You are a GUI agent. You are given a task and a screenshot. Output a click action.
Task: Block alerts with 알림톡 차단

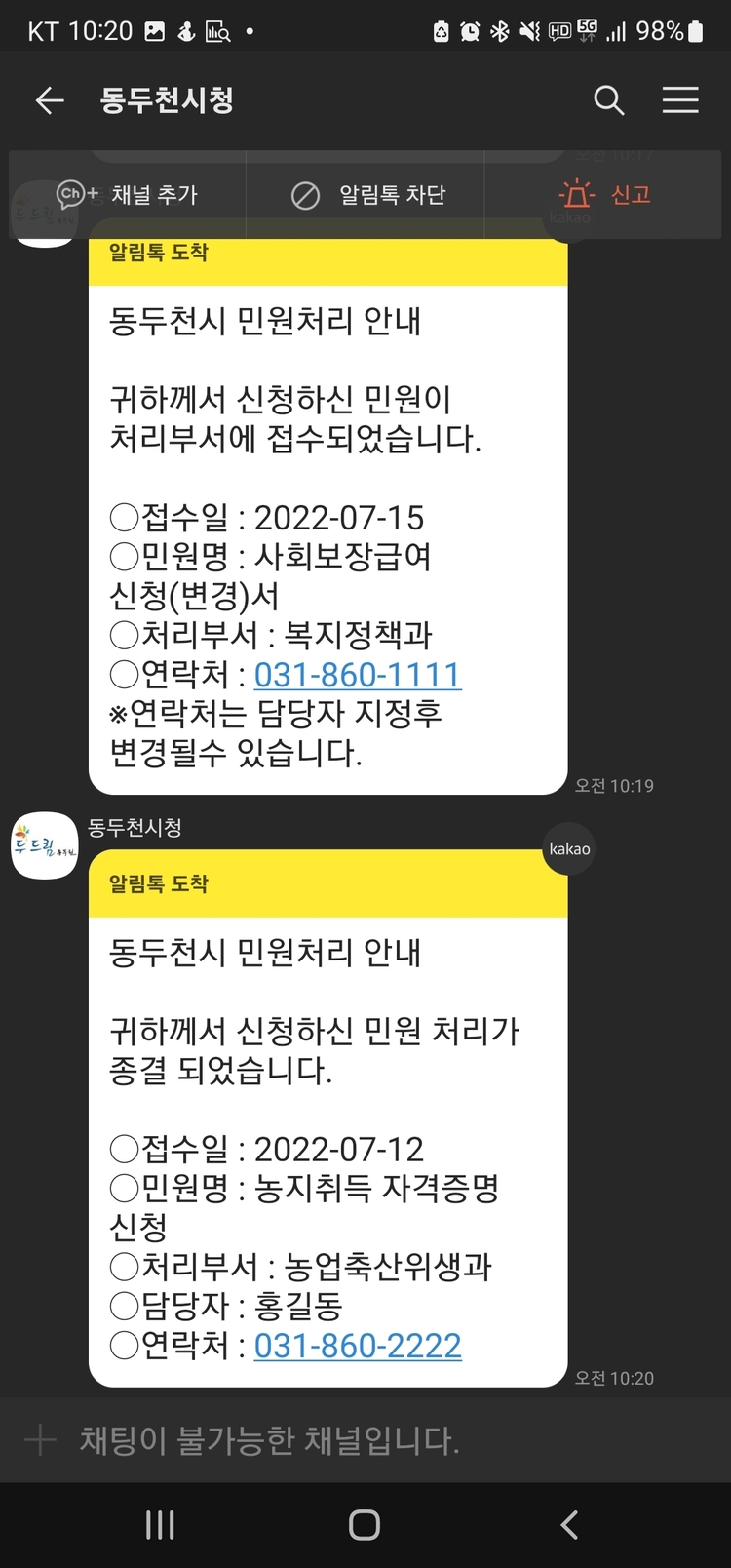367,195
